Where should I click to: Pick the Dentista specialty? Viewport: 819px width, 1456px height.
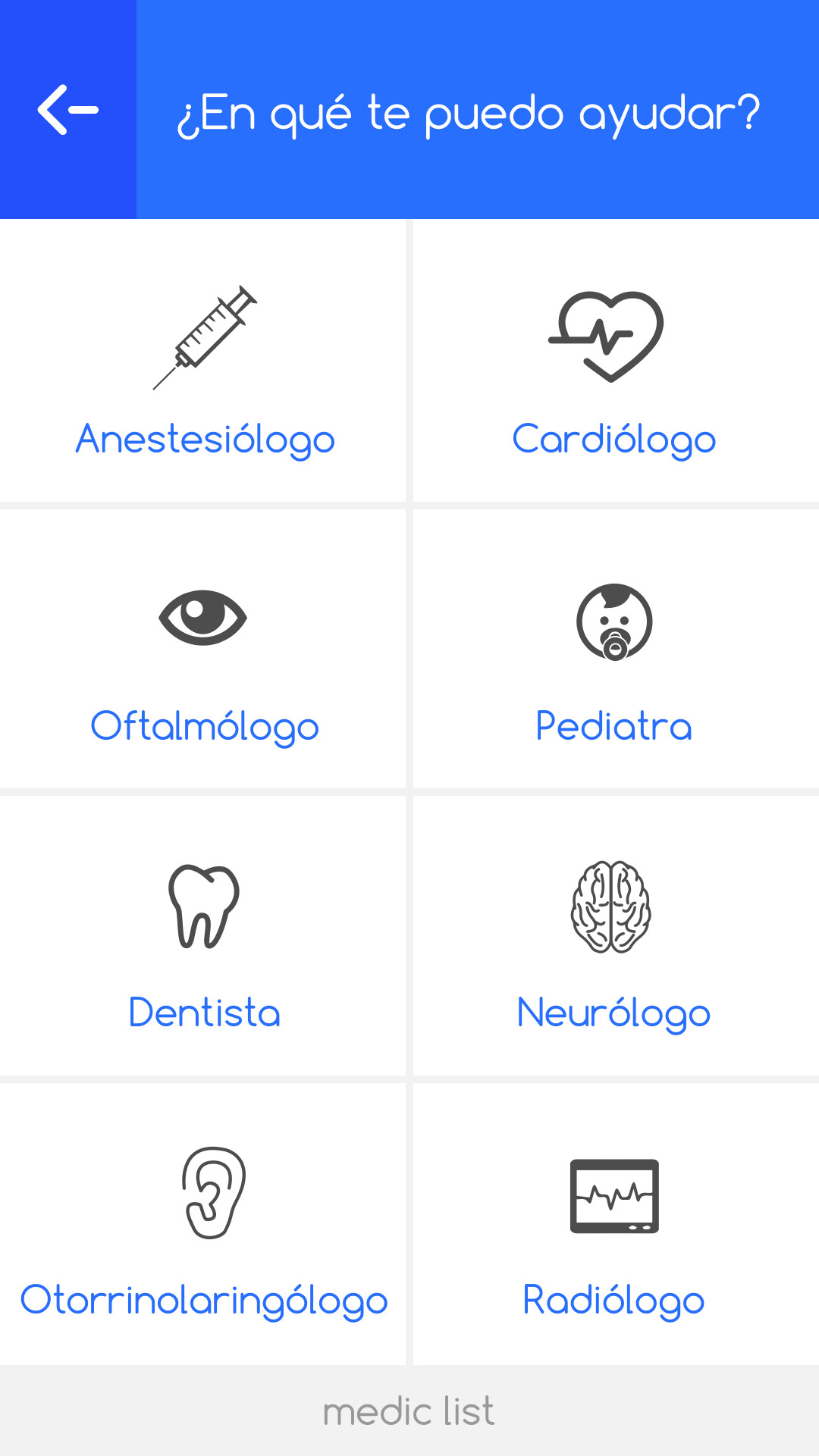[x=203, y=937]
